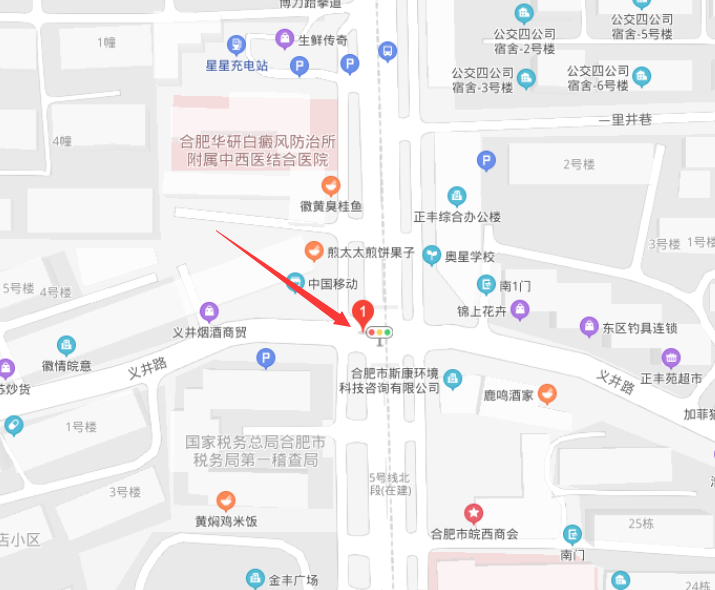Image resolution: width=715 pixels, height=590 pixels.
Task: Open the 金丰广场 building marker
Action: (x=255, y=579)
